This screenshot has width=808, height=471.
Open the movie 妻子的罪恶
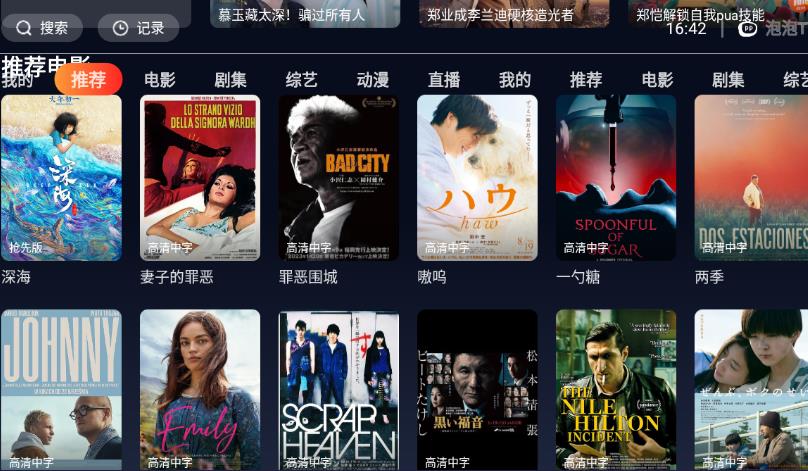tap(200, 178)
